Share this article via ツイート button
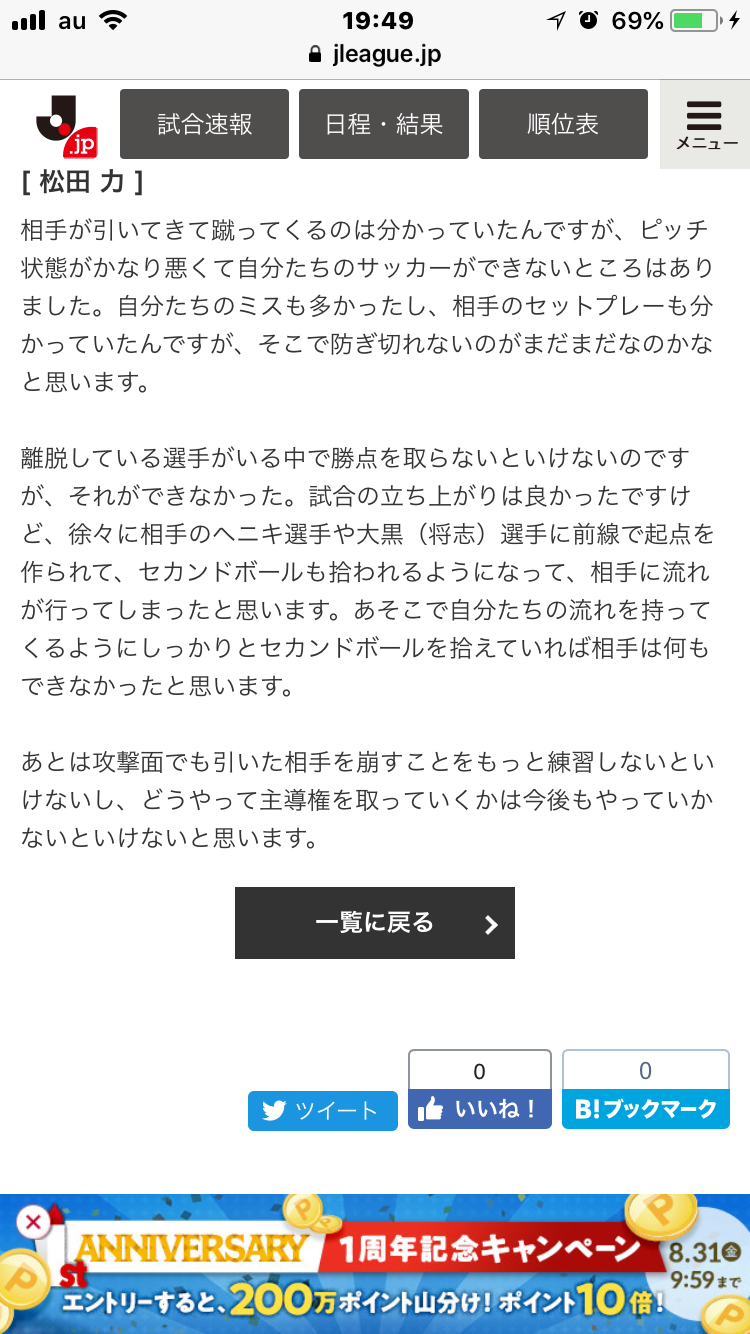This screenshot has height=1334, width=750. (322, 1111)
